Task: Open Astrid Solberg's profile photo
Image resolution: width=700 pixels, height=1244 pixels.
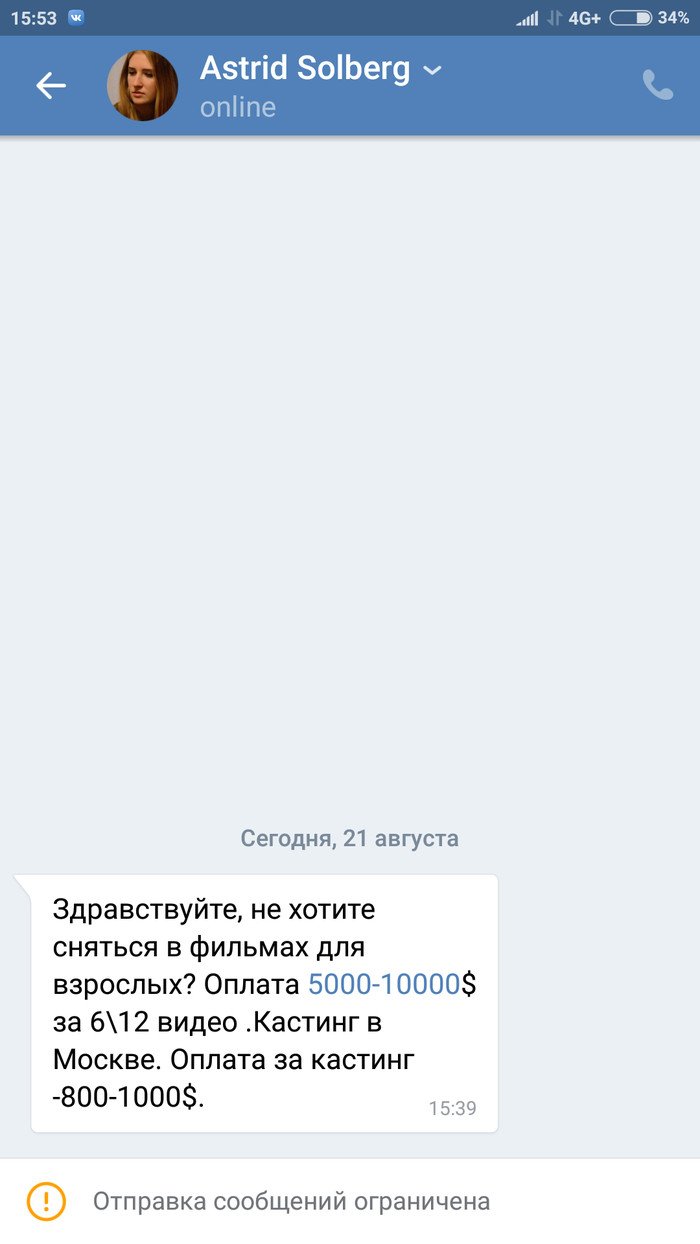Action: point(142,86)
